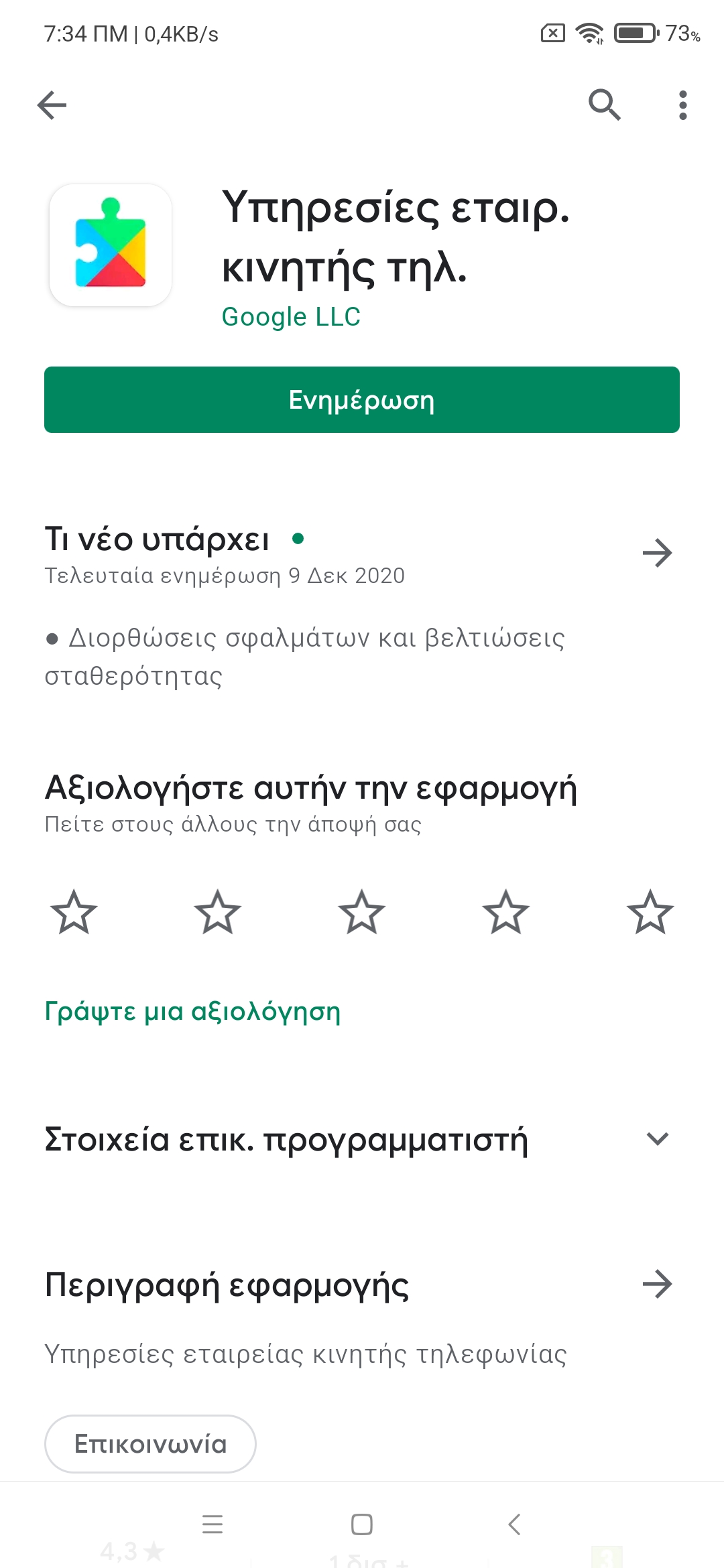Tap the Ενημέρωση update button
The width and height of the screenshot is (724, 1568).
click(362, 400)
